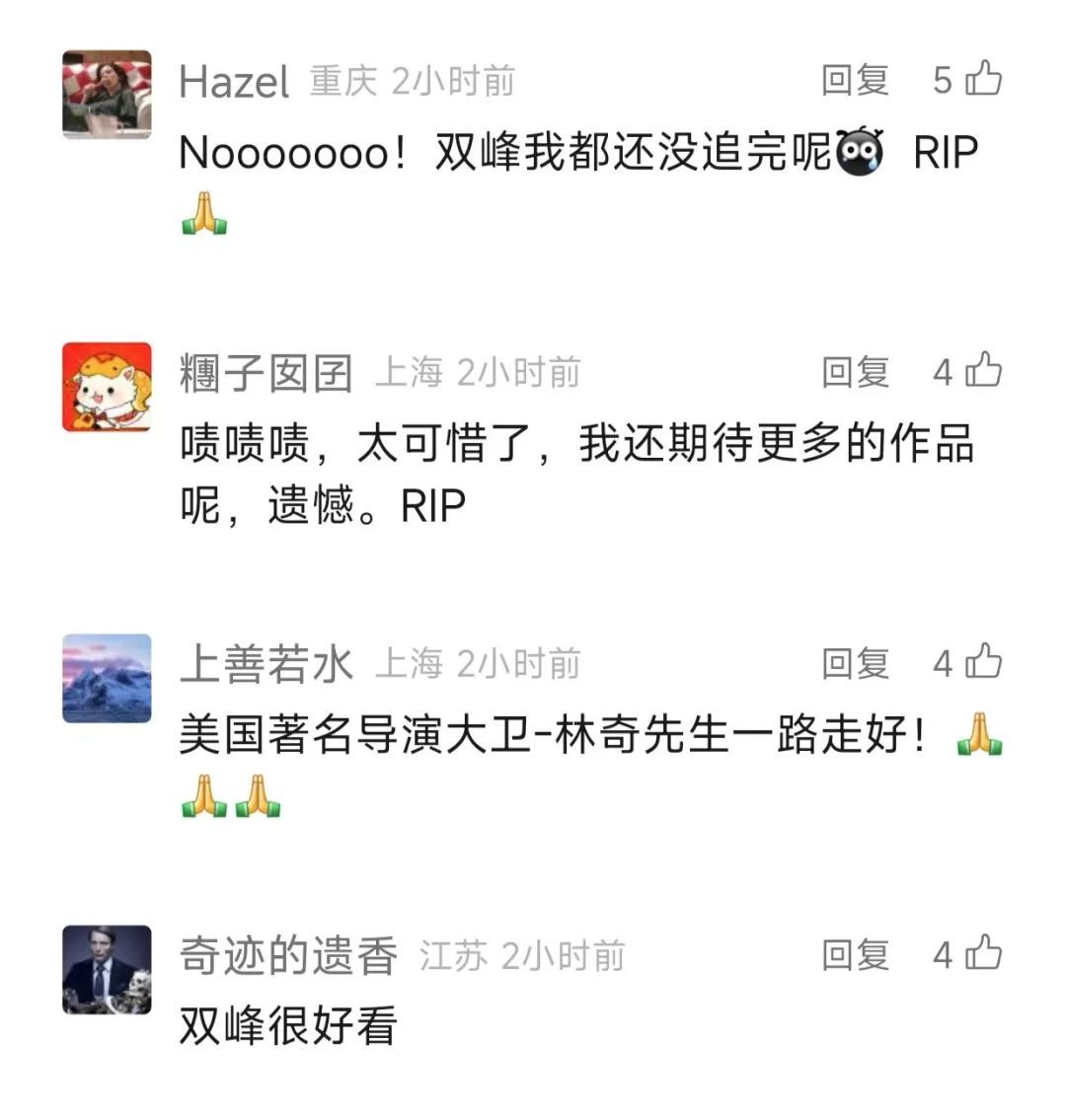
Task: Like 奇迹的遗香's comment 双峰很好看
Action: [x=983, y=953]
